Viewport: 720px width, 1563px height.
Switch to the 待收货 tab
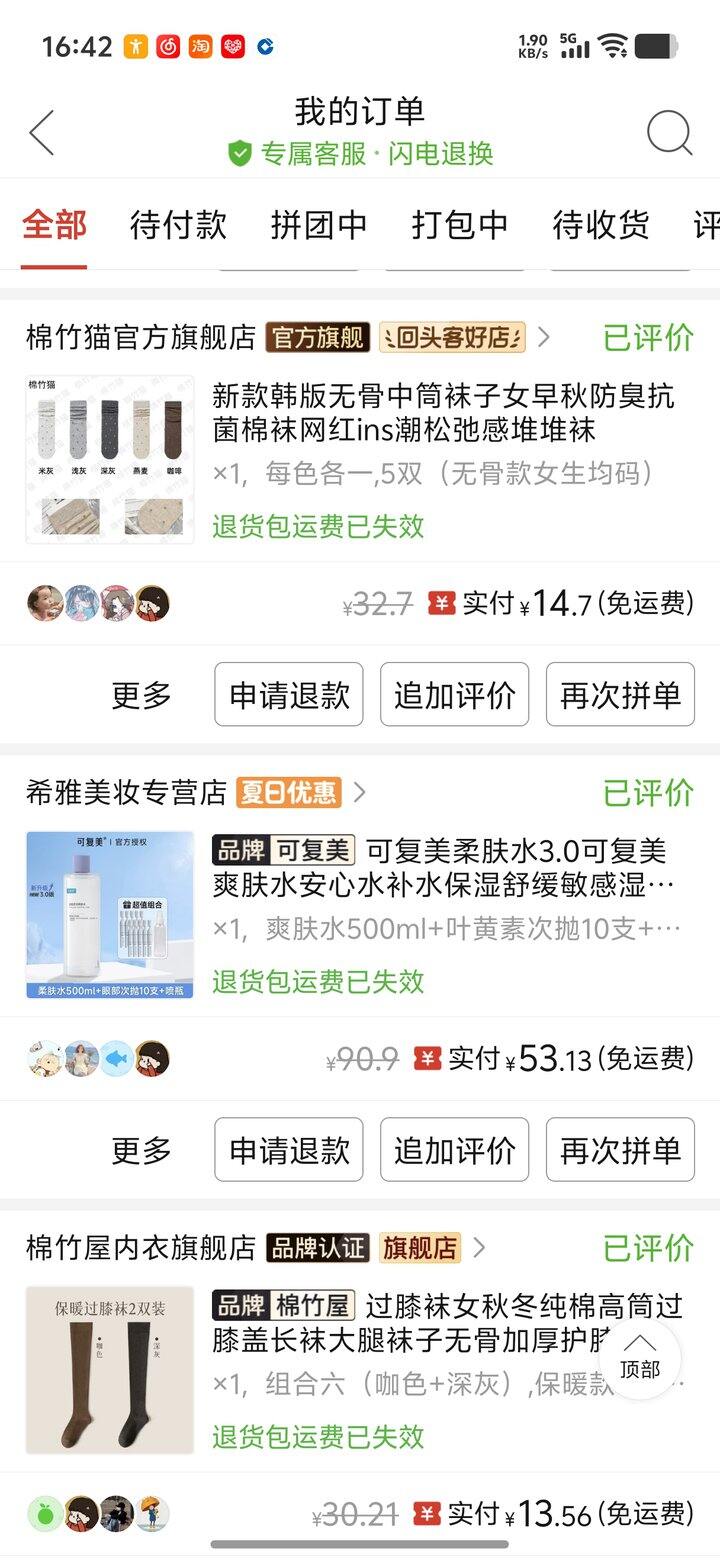coord(601,225)
